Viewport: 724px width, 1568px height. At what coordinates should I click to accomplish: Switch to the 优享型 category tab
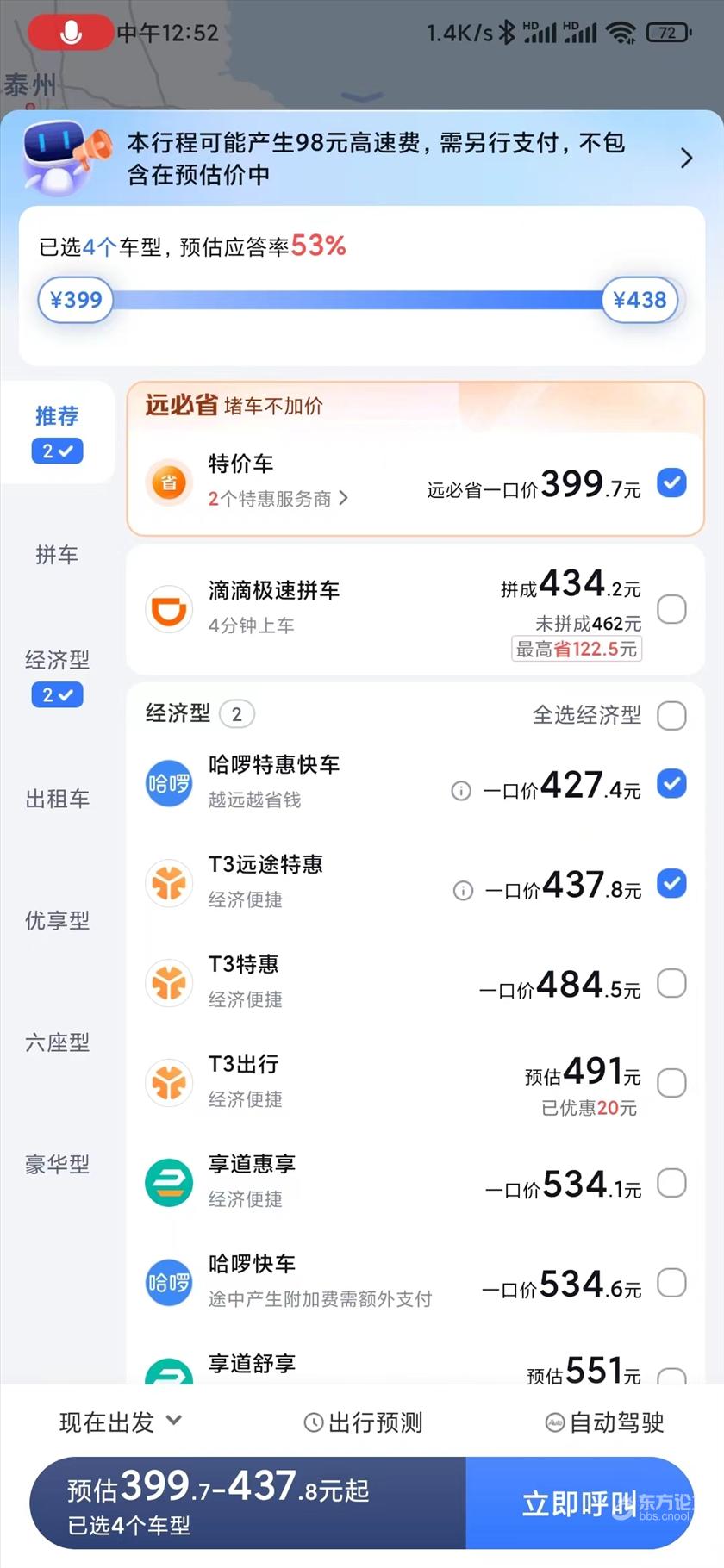coord(57,920)
